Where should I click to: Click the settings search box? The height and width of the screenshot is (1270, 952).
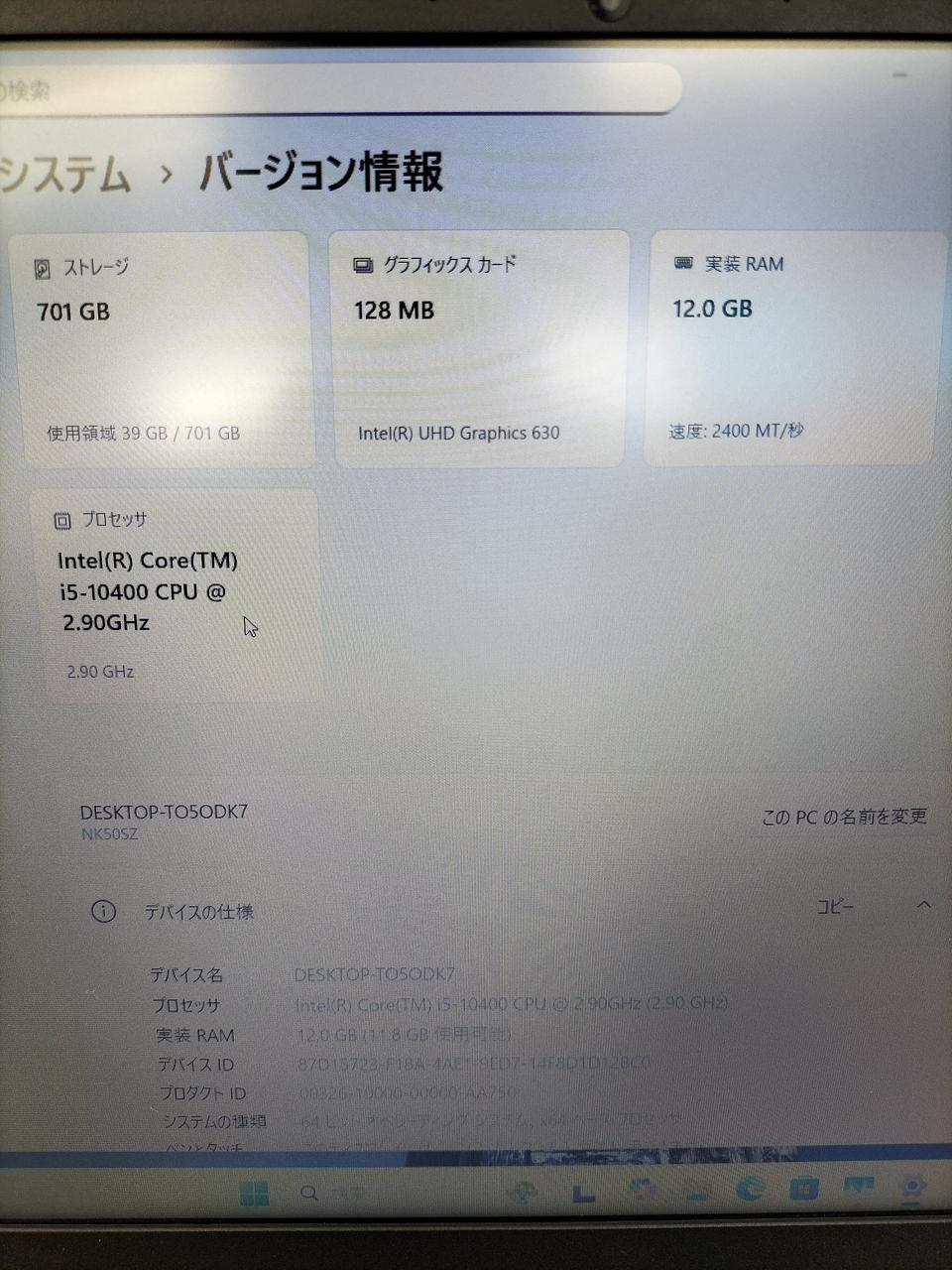click(337, 89)
